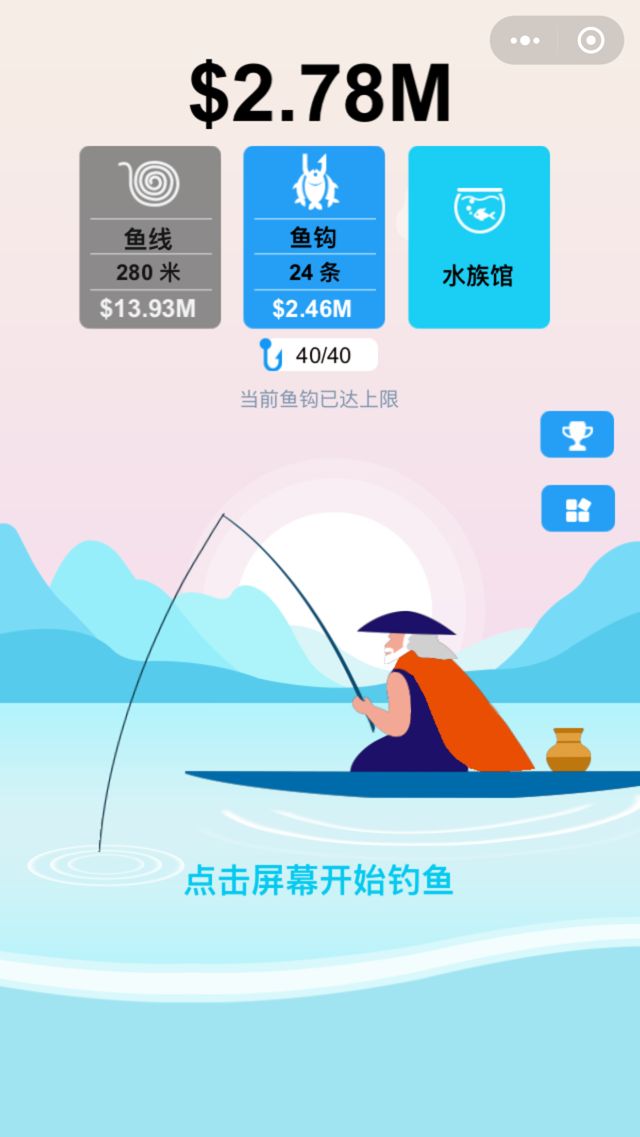Viewport: 640px width, 1137px height.
Task: Open the mini program more options menu
Action: click(x=525, y=41)
